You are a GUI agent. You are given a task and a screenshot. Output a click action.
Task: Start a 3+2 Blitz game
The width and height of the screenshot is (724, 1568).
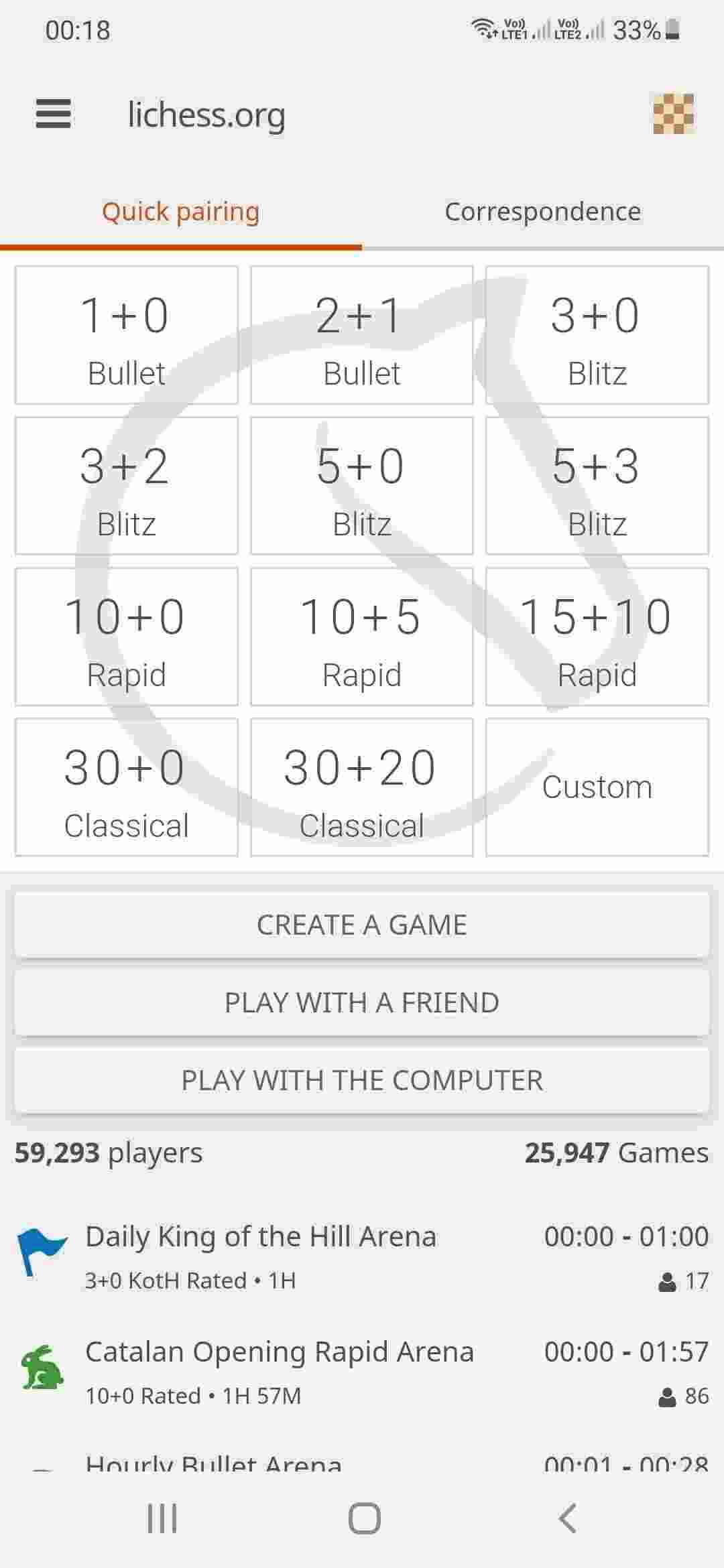point(127,486)
